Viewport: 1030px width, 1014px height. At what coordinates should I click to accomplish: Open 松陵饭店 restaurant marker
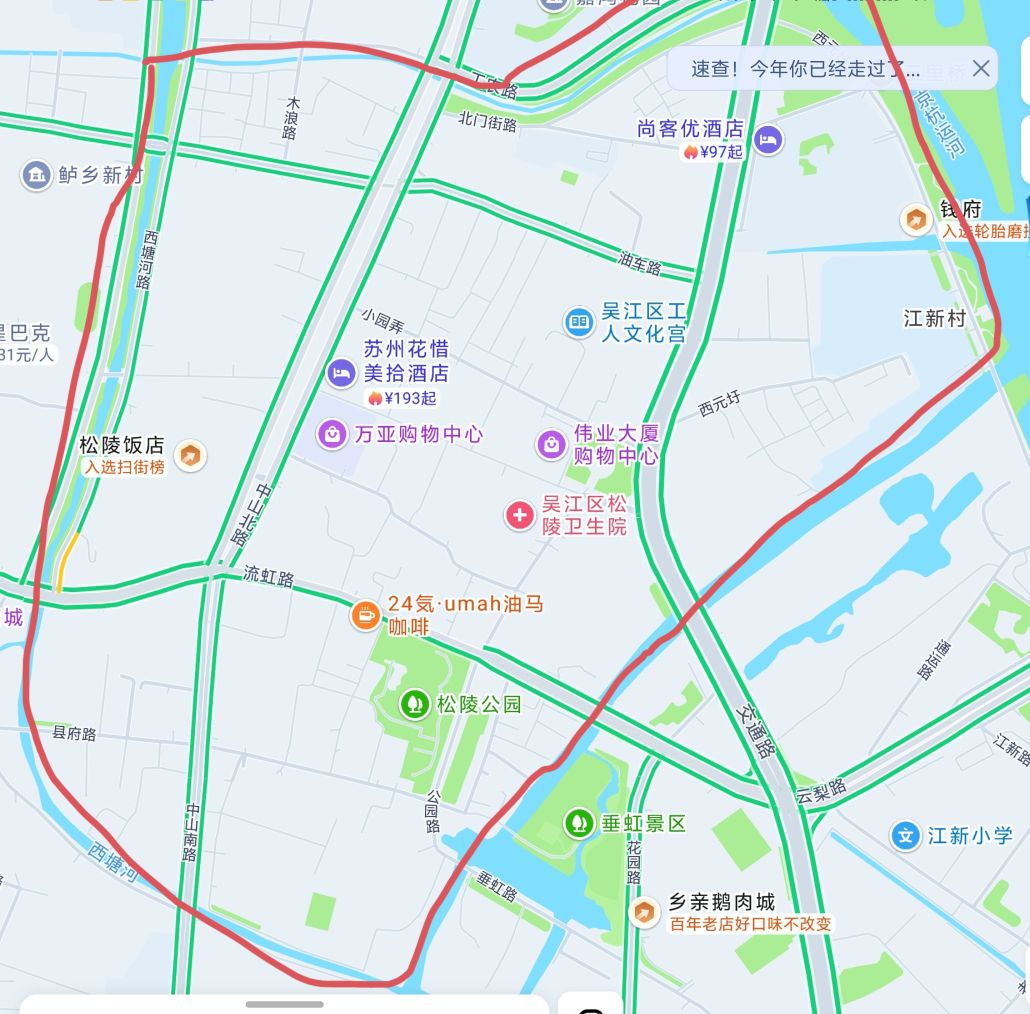click(189, 456)
